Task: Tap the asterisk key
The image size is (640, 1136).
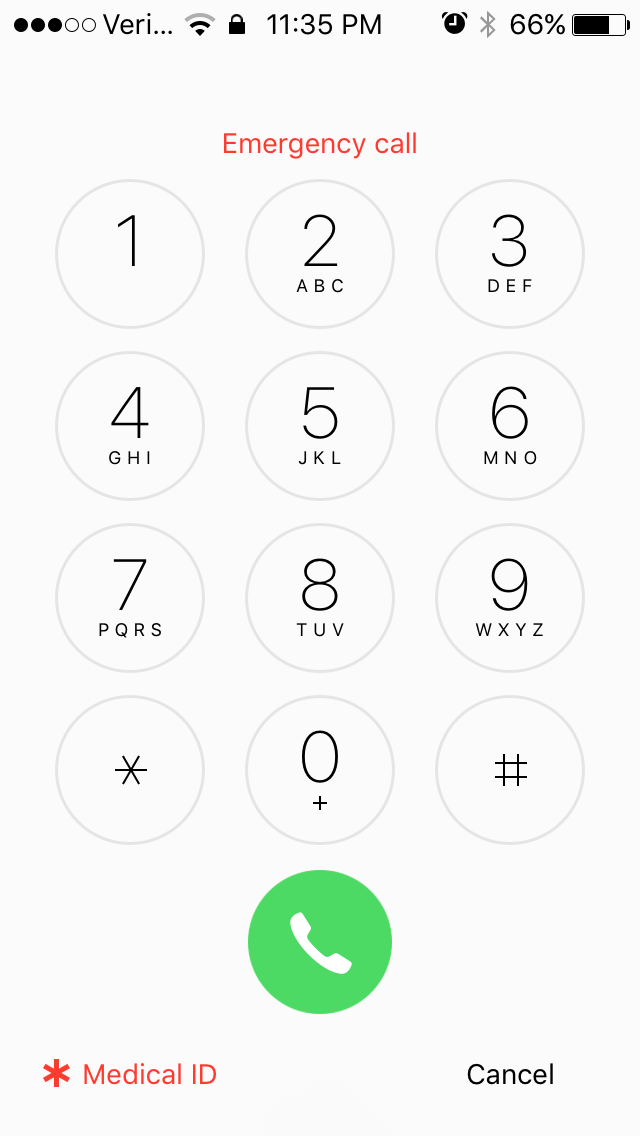Action: click(x=130, y=770)
